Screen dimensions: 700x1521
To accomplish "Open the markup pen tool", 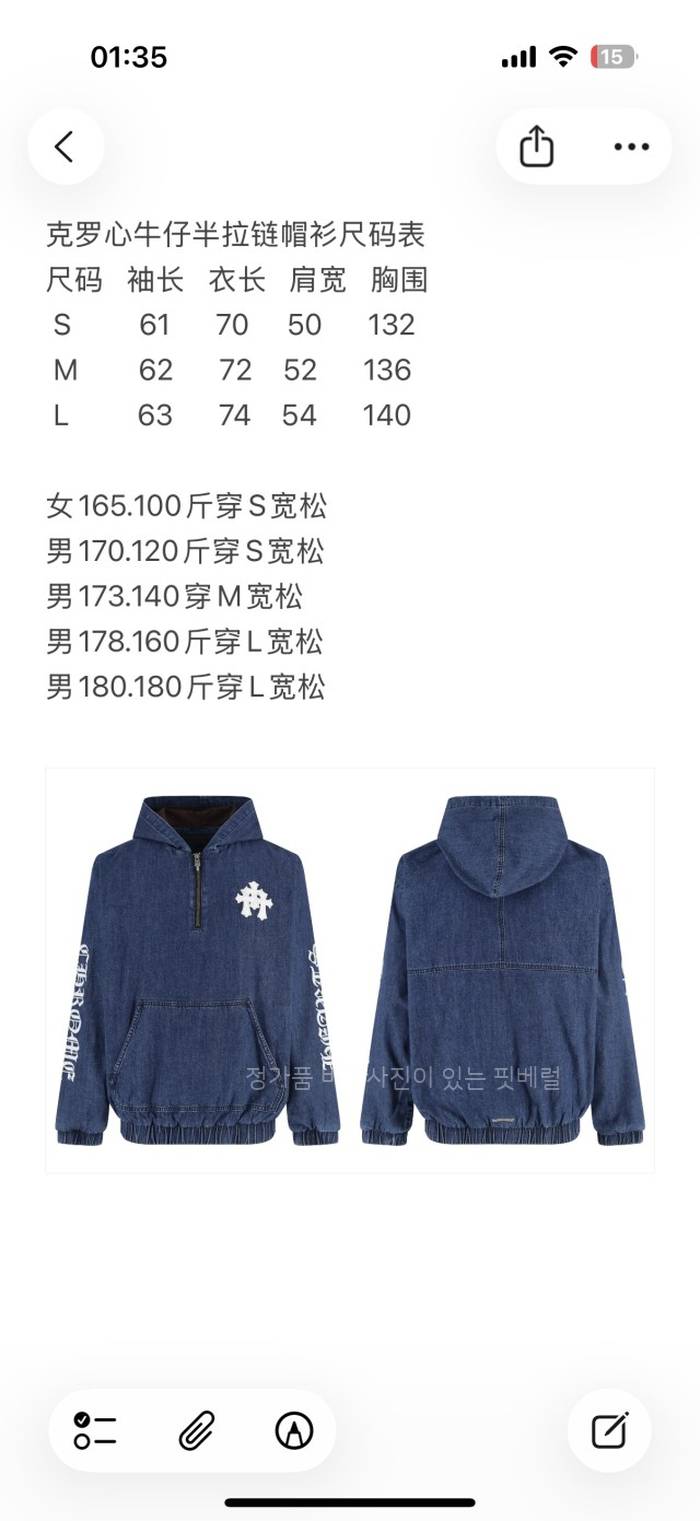I will [x=294, y=1431].
